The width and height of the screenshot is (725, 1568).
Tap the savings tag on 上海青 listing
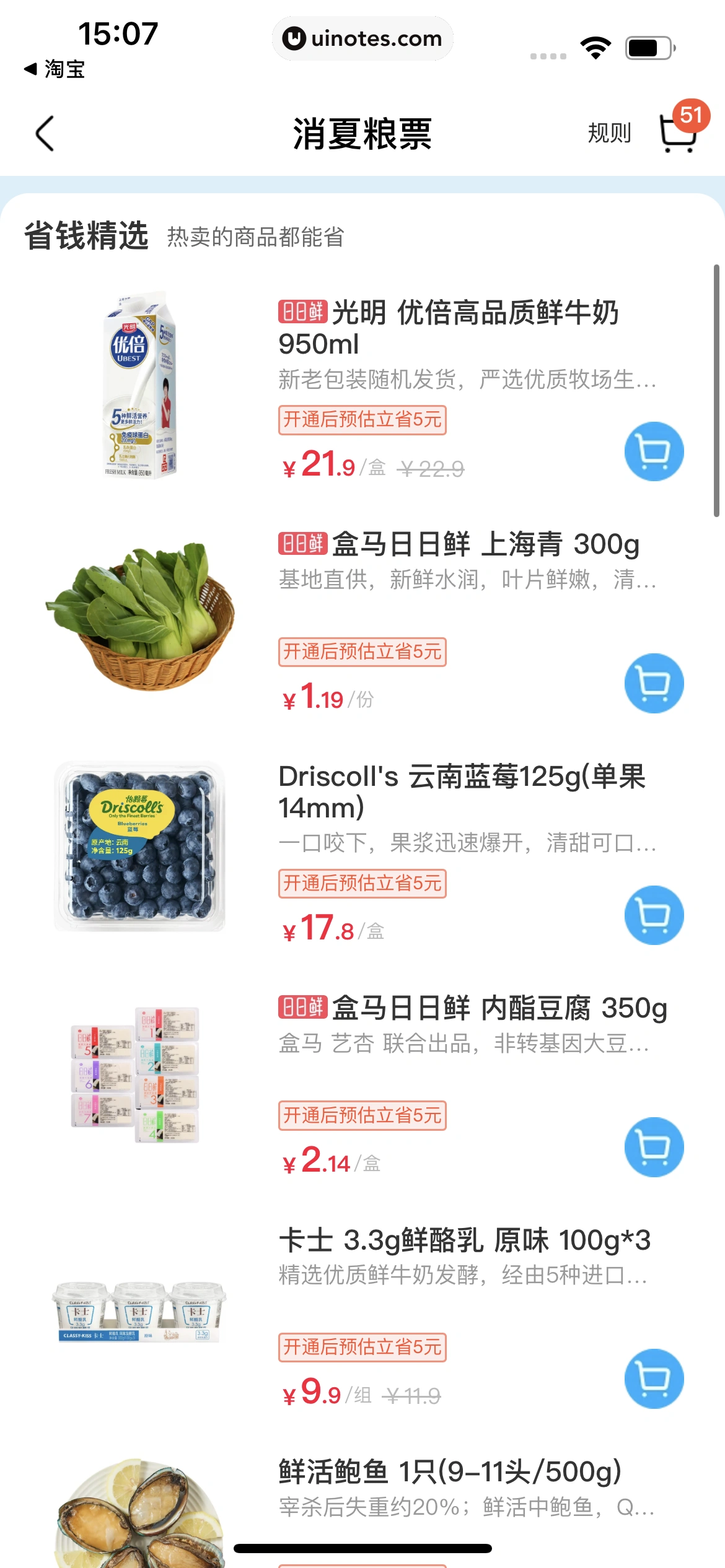[x=362, y=651]
